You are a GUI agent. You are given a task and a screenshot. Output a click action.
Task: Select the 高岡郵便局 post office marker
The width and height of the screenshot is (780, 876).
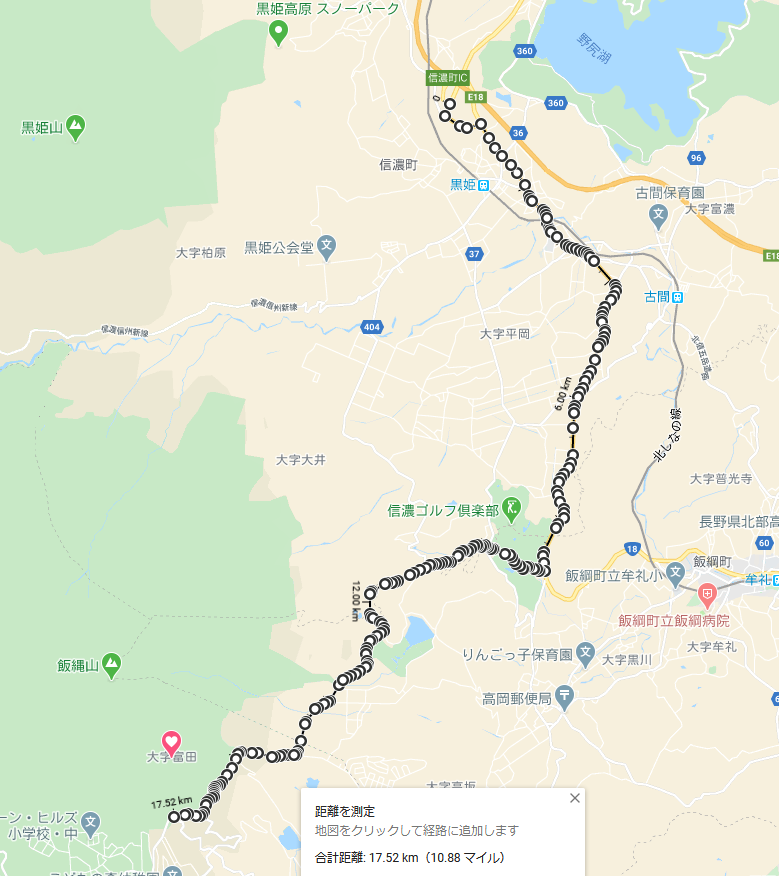pos(565,696)
